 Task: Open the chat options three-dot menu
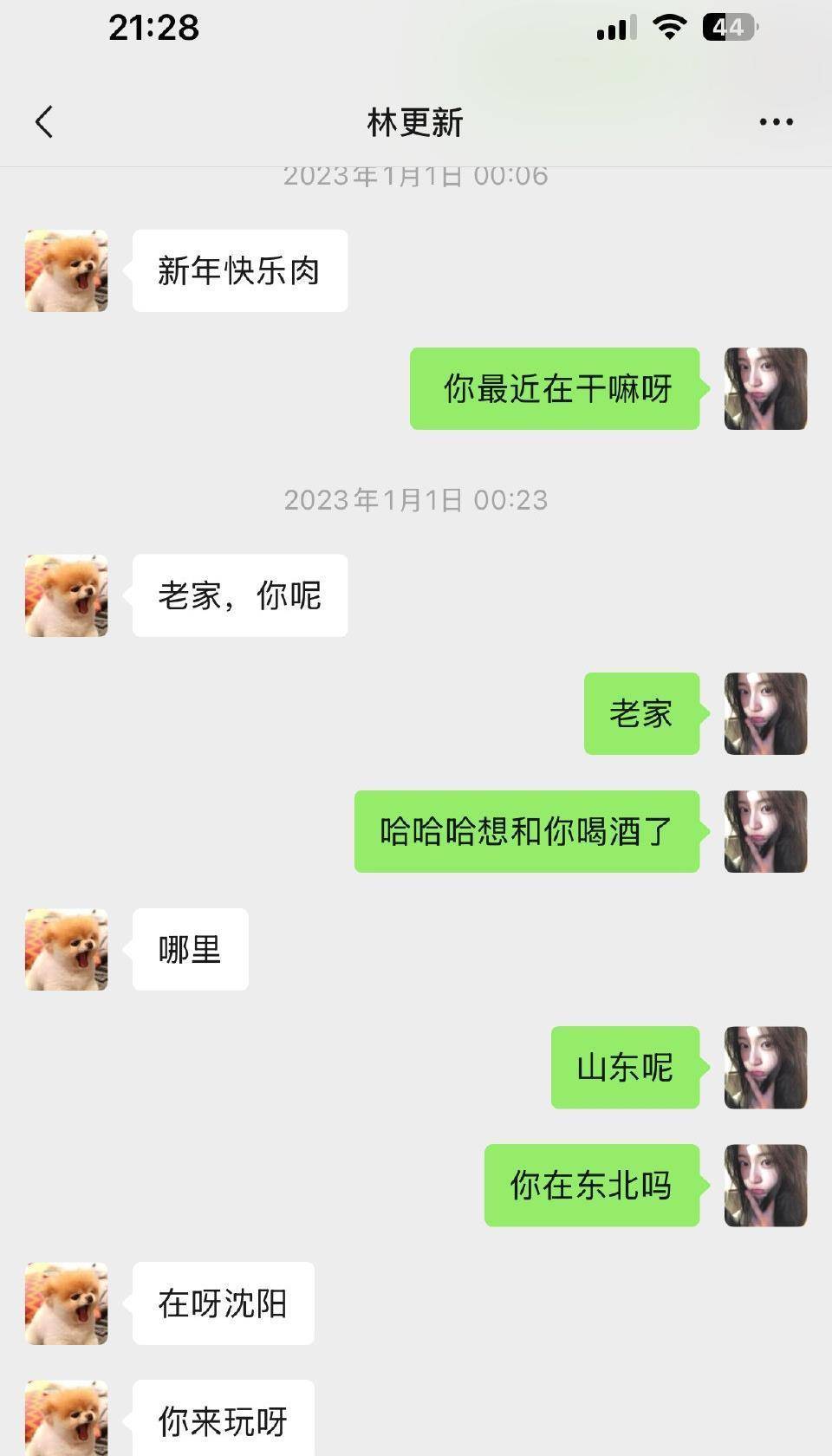click(776, 122)
